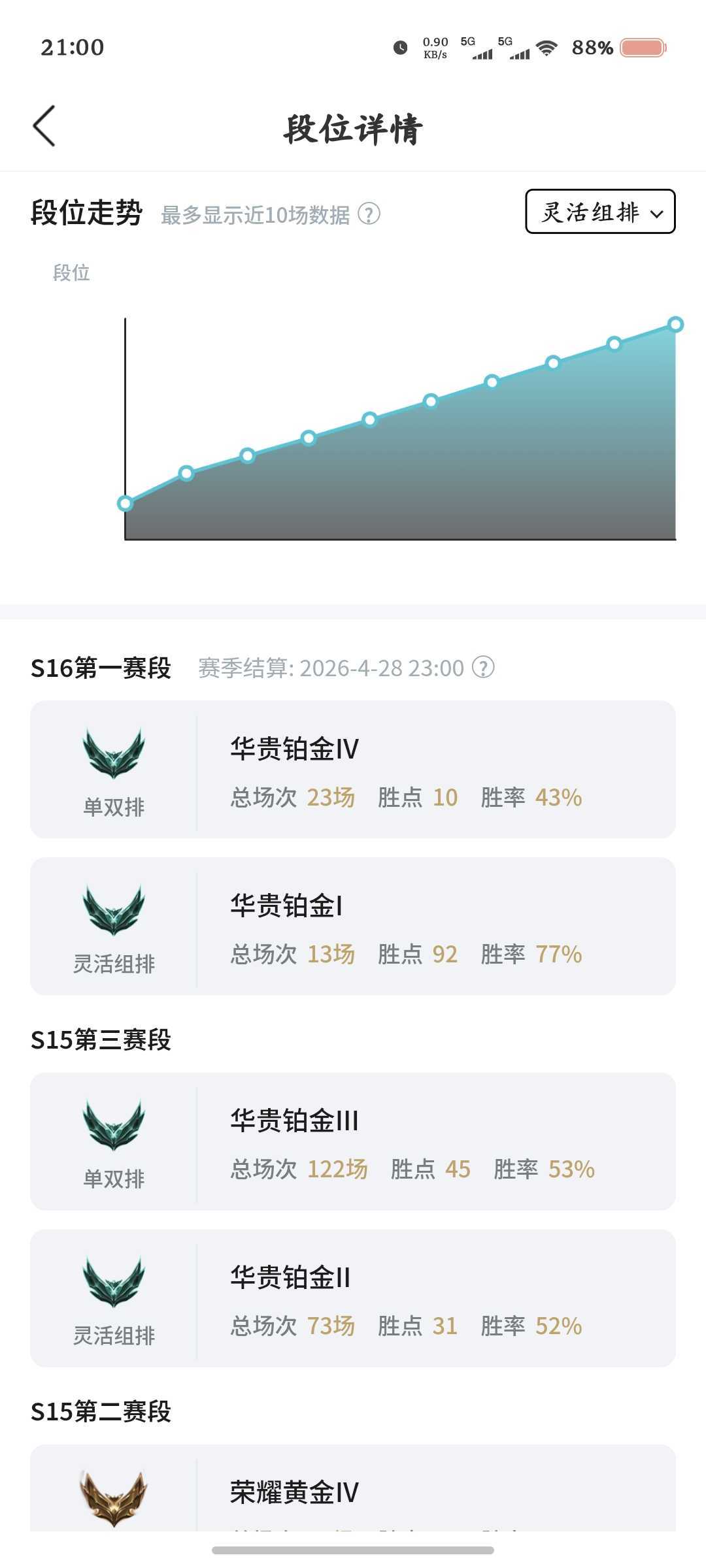Open the 单双排 华贵铂金IV rank card
Image resolution: width=706 pixels, height=1568 pixels.
click(x=353, y=768)
